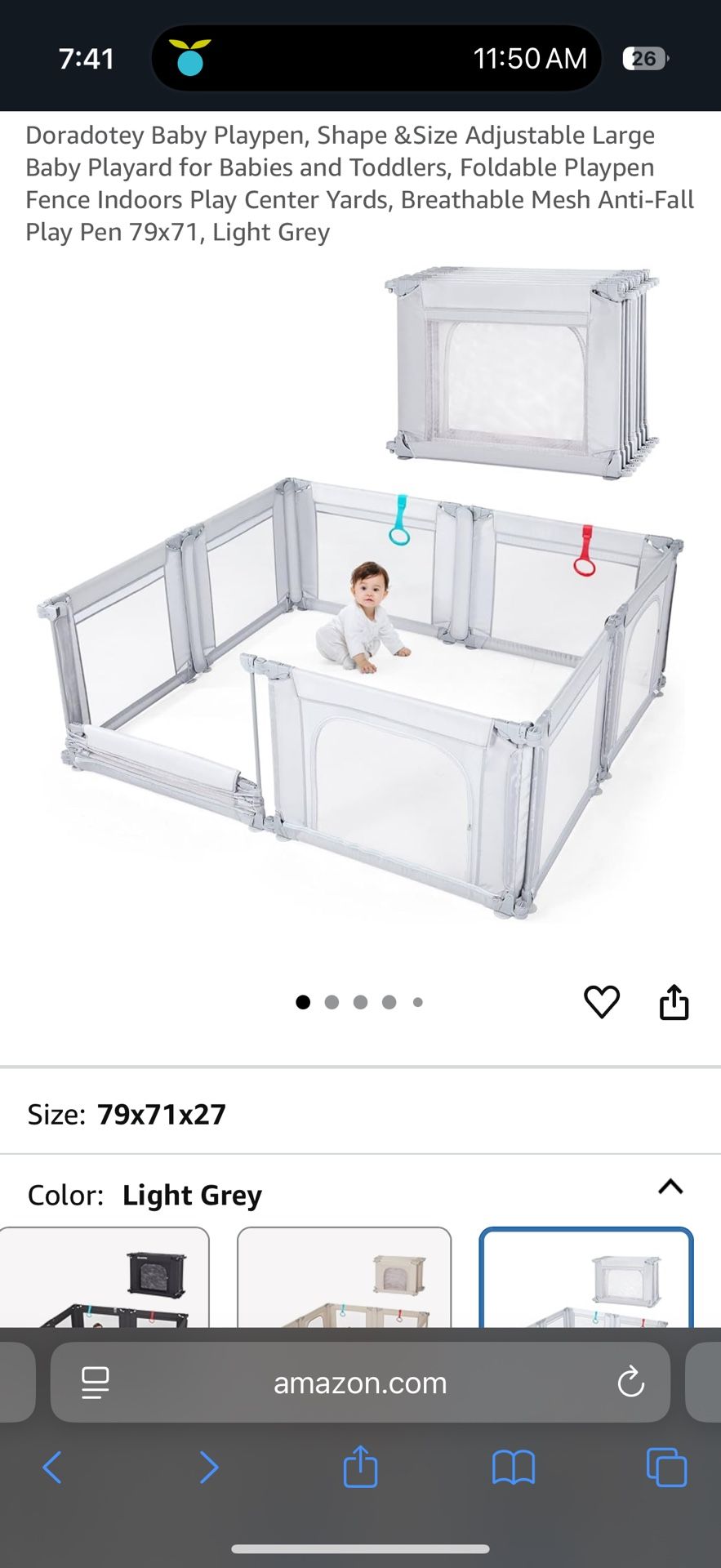Choose the beige color swatch
The width and height of the screenshot is (721, 1568).
344,1278
